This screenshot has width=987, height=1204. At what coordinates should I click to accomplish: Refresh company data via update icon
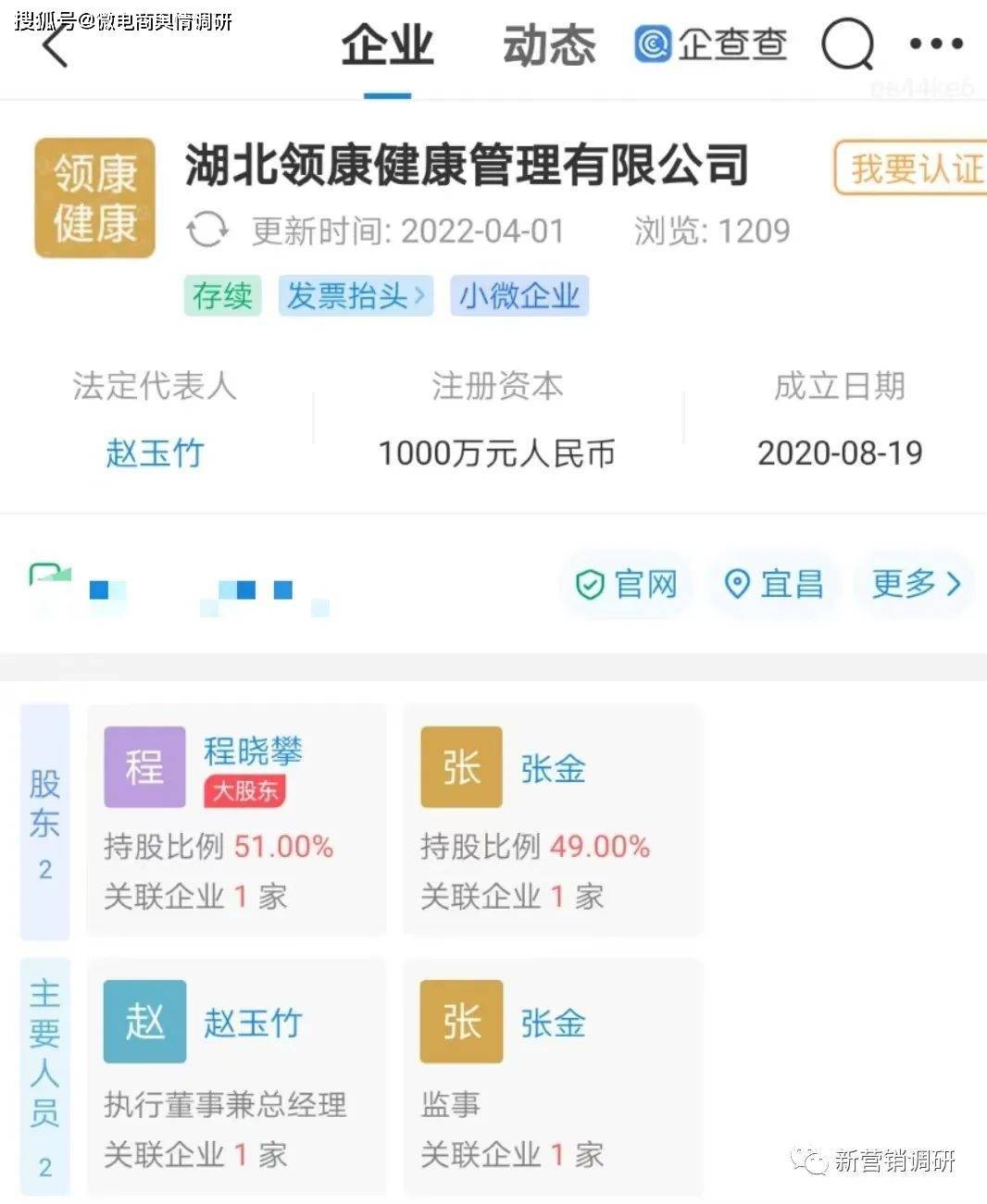pos(207,230)
